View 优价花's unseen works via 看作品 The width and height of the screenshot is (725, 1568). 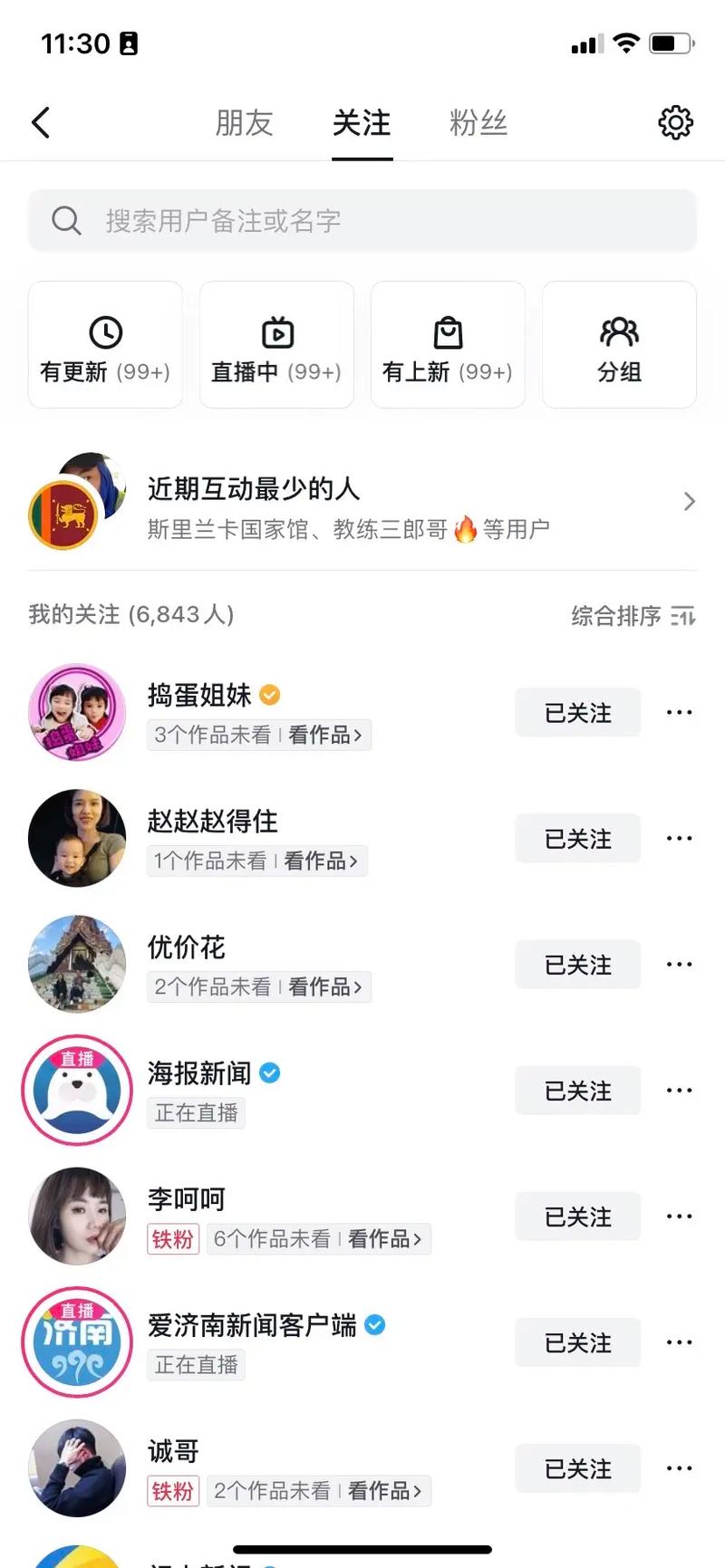324,986
